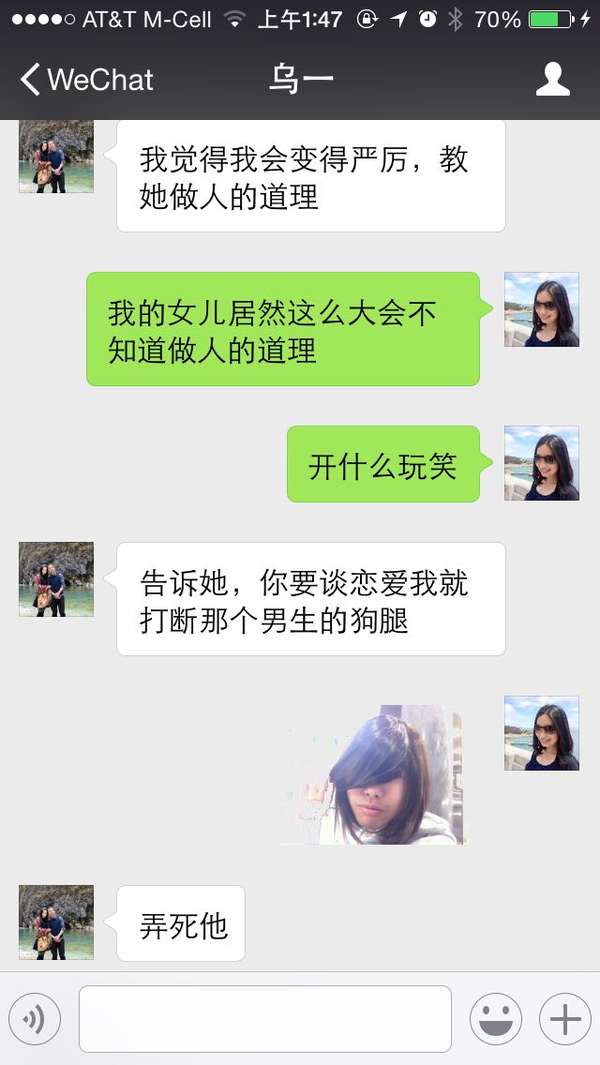The height and width of the screenshot is (1065, 600).
Task: Tap contact avatar beside 弄死他 message
Action: [x=56, y=922]
